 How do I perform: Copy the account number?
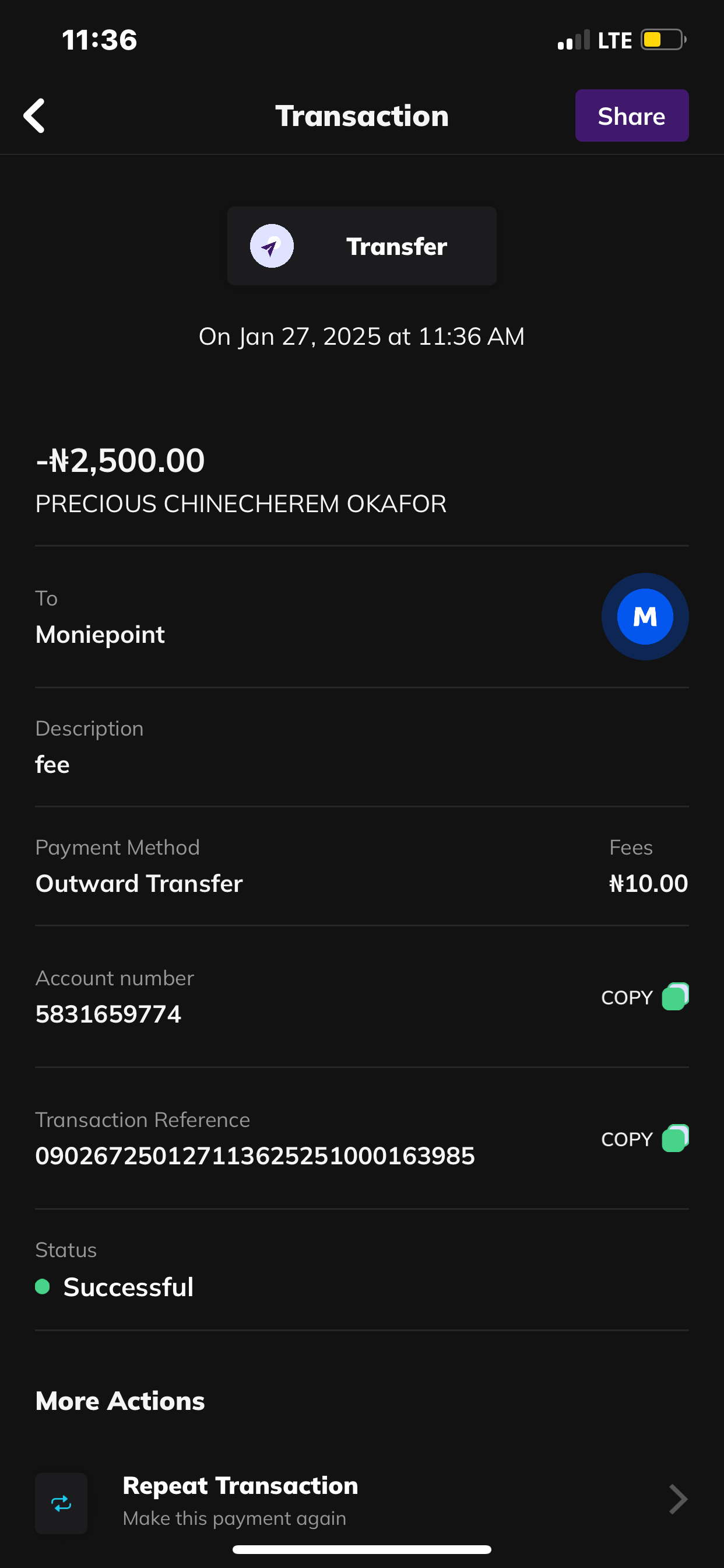644,997
